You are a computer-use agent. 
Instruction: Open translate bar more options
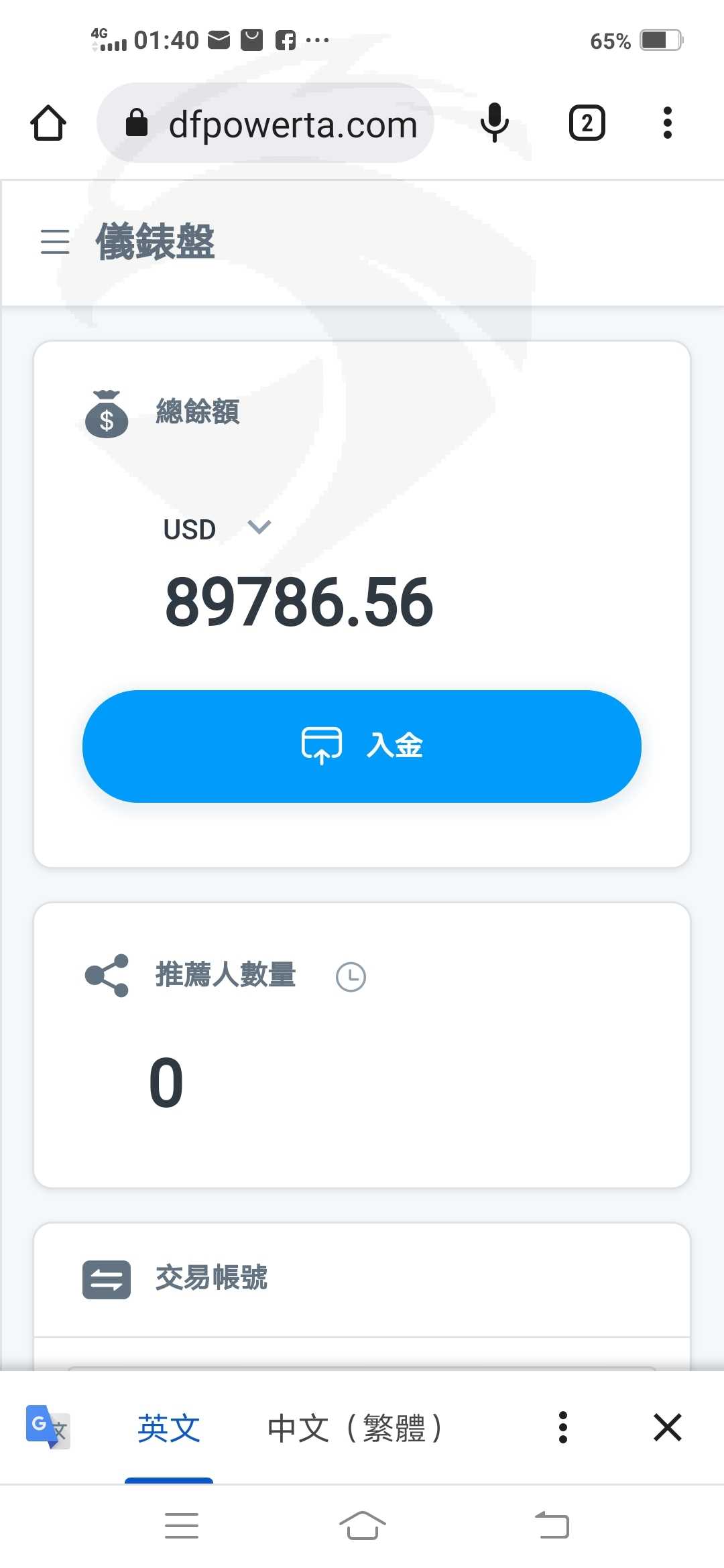tap(563, 1427)
